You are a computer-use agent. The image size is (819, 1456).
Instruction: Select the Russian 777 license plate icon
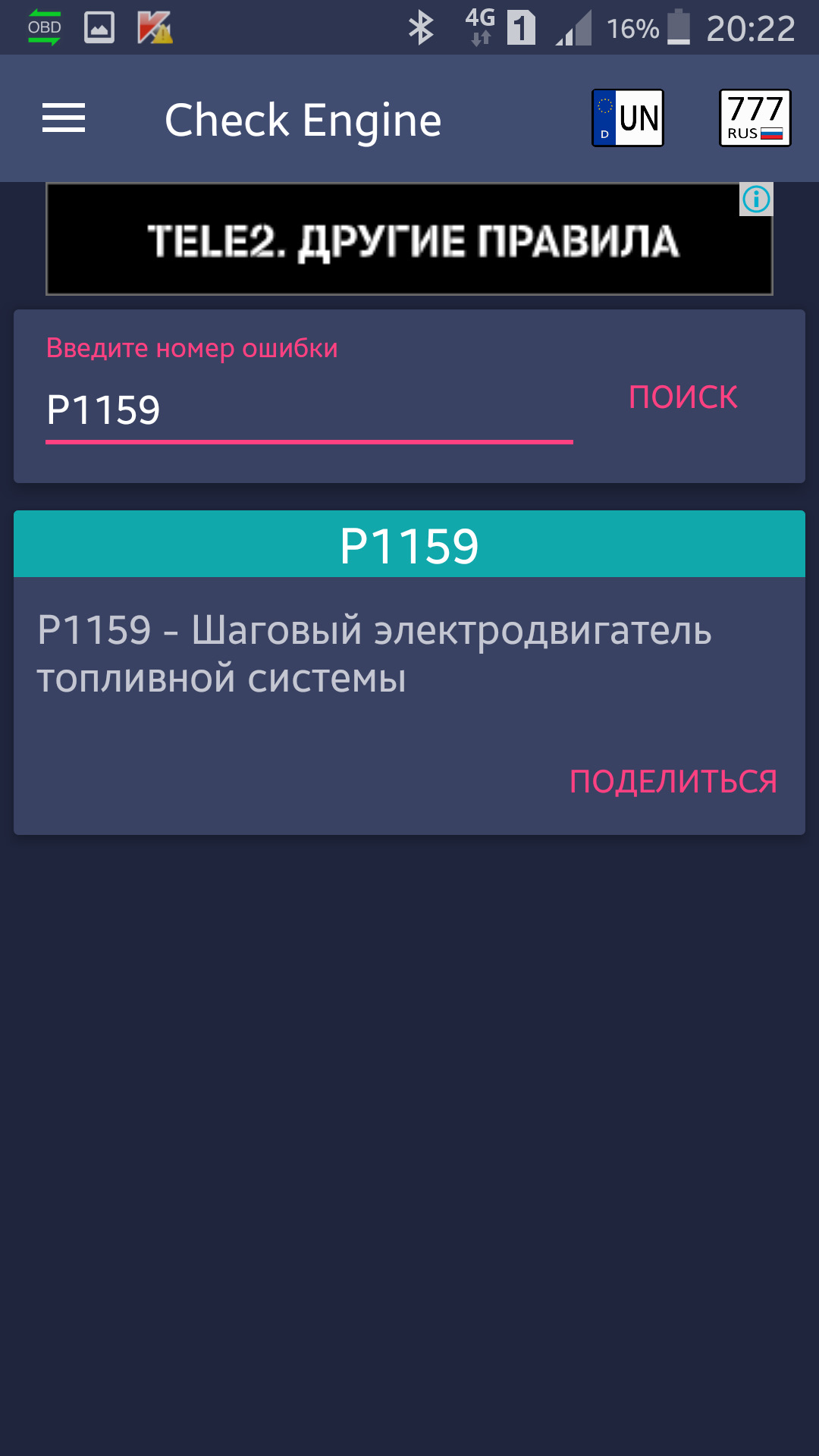(755, 118)
